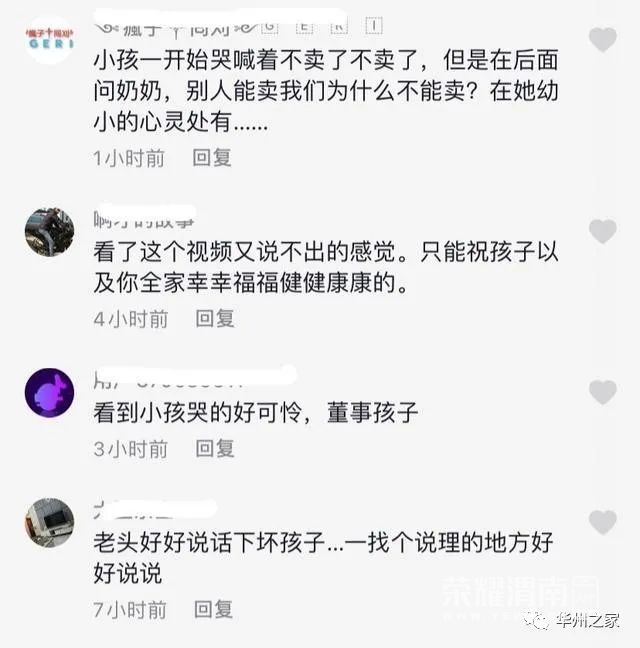Viewport: 640px width, 648px height.
Task: Like the comment 看了这个视频又说不出的感觉
Action: coord(602,232)
